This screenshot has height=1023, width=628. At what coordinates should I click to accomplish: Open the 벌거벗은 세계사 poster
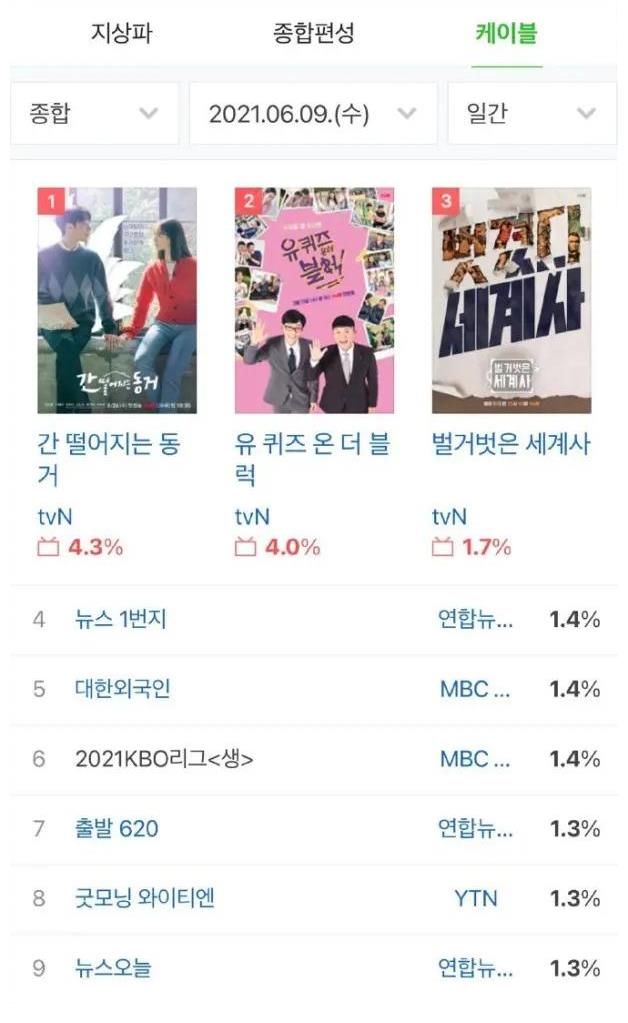point(511,300)
